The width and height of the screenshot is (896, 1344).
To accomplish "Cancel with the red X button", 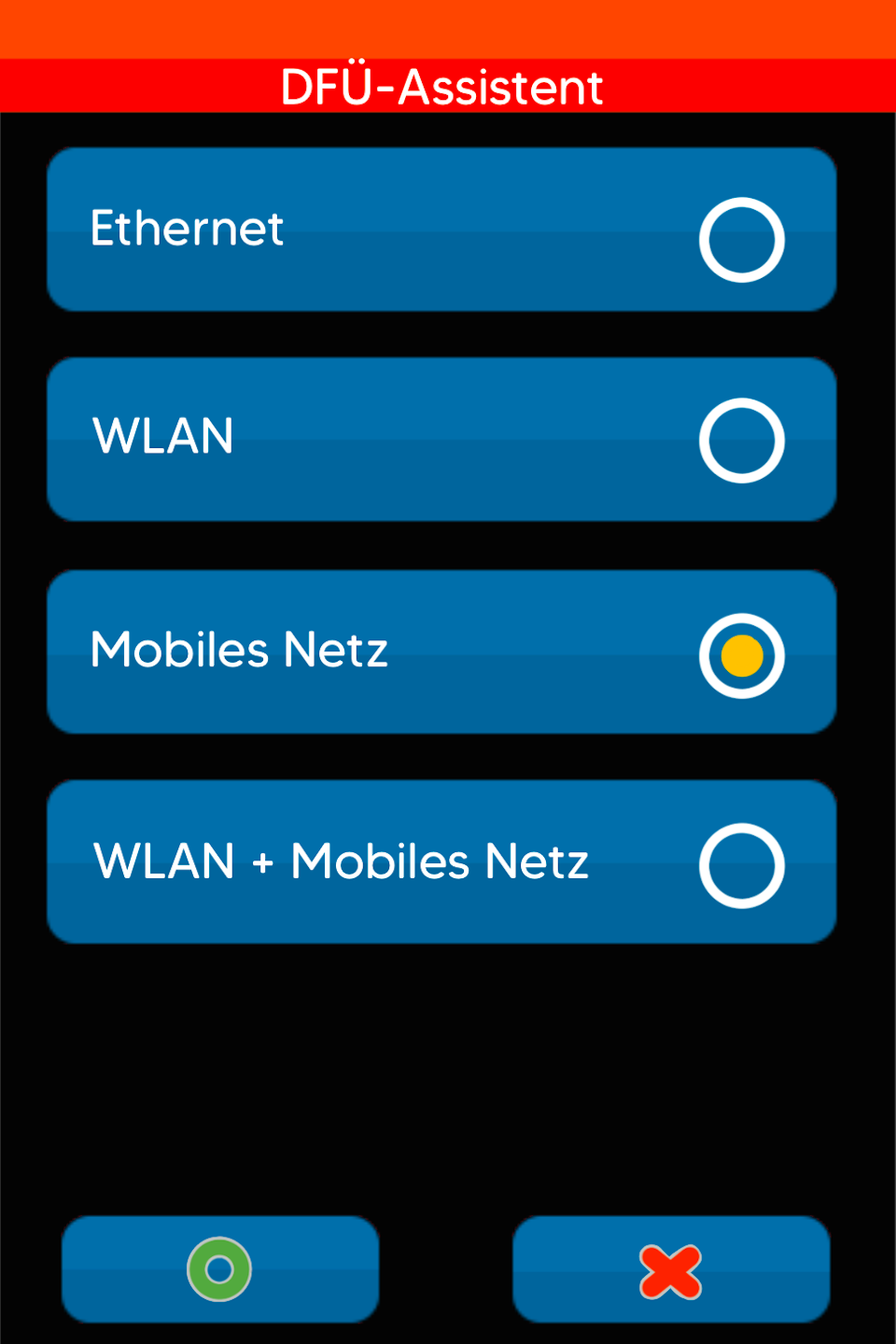I will (671, 1270).
